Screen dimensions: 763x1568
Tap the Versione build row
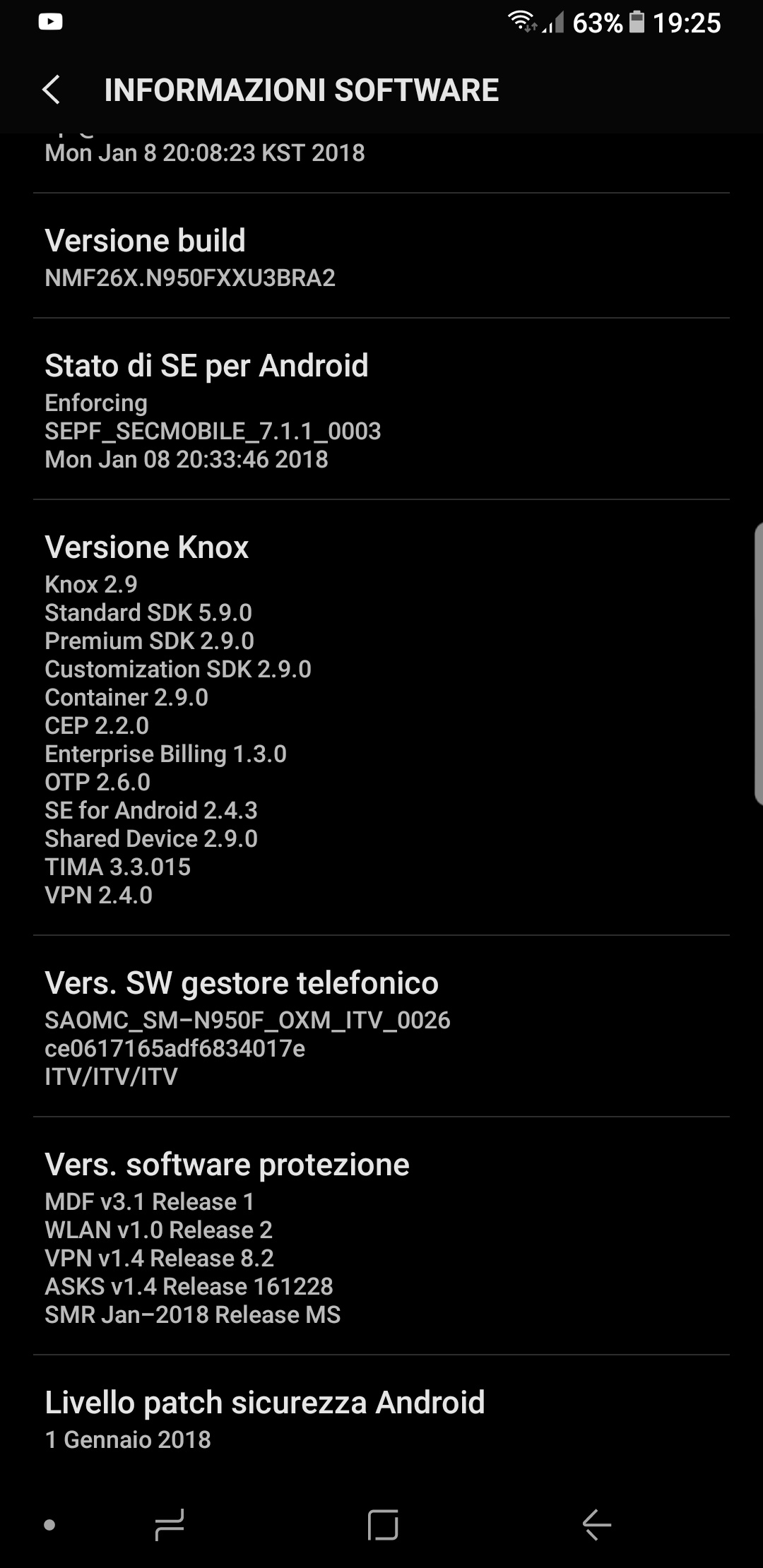[381, 256]
